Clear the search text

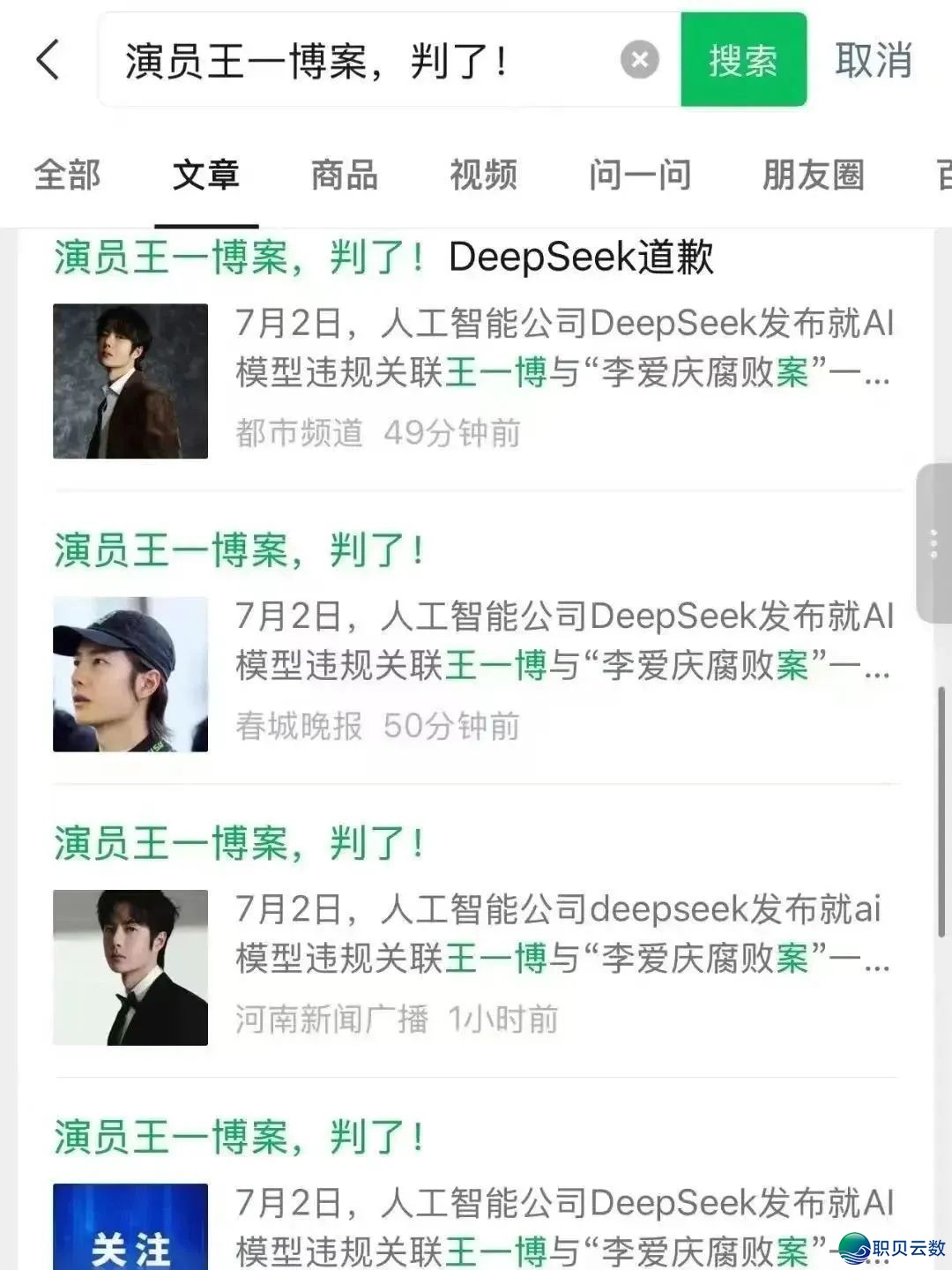point(640,60)
